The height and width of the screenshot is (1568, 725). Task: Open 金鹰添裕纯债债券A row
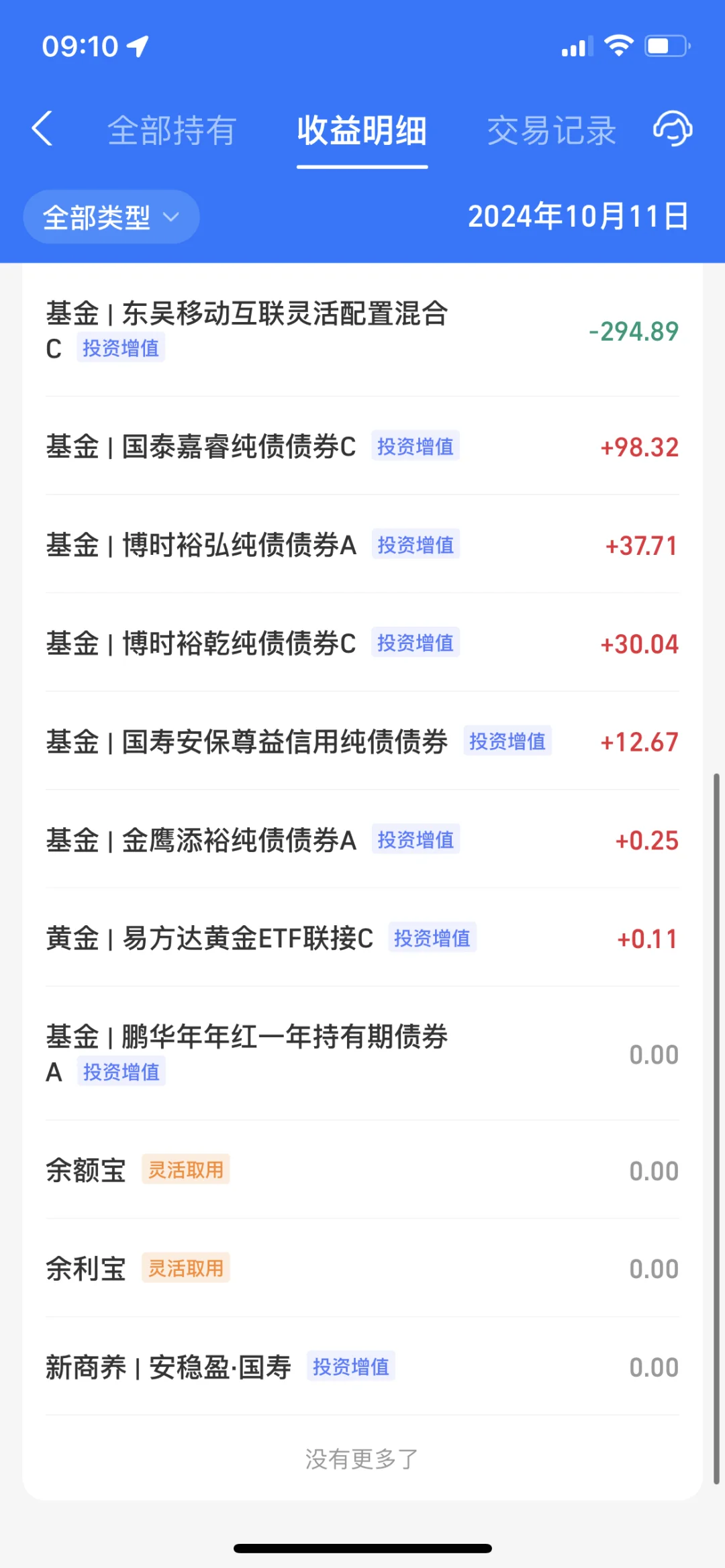point(362,840)
